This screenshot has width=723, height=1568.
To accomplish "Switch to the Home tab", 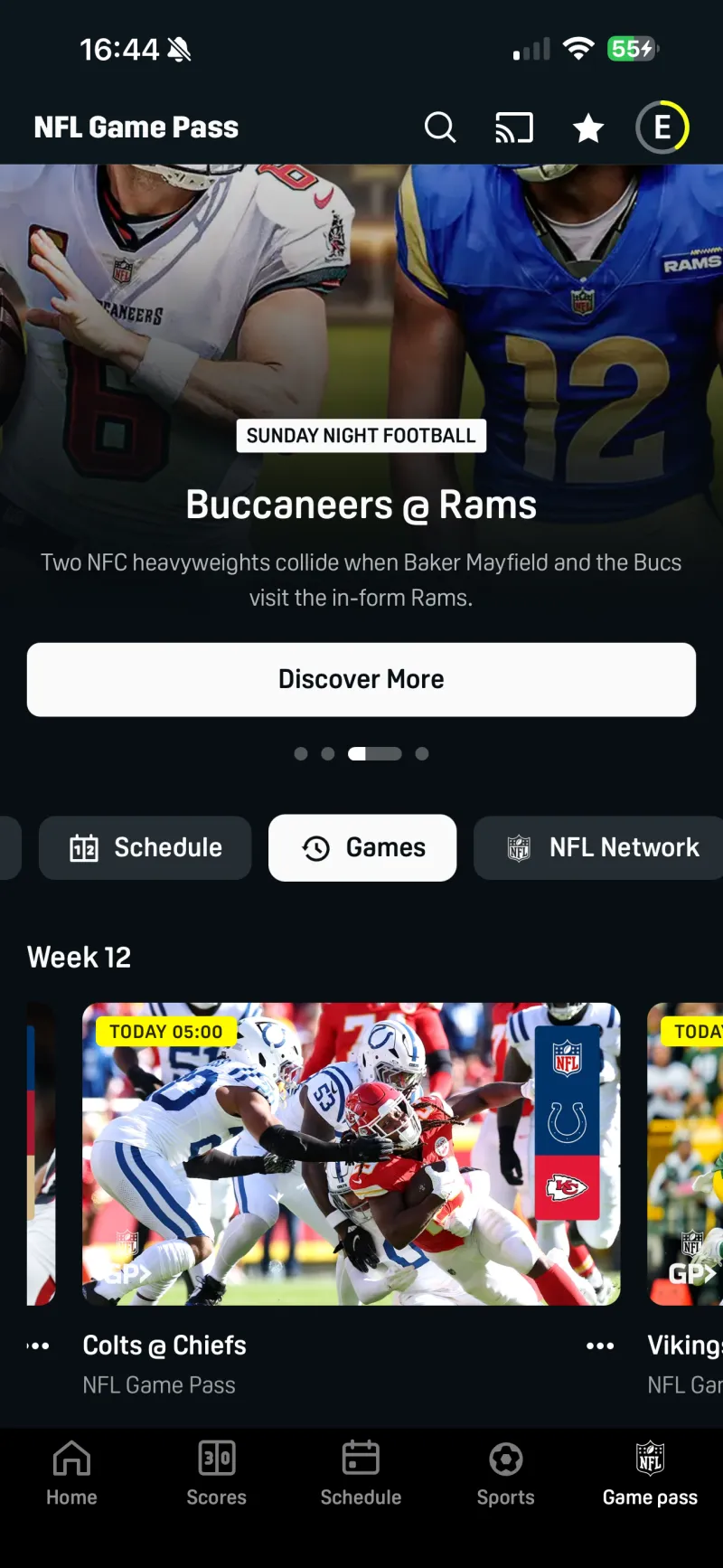I will (x=72, y=1473).
